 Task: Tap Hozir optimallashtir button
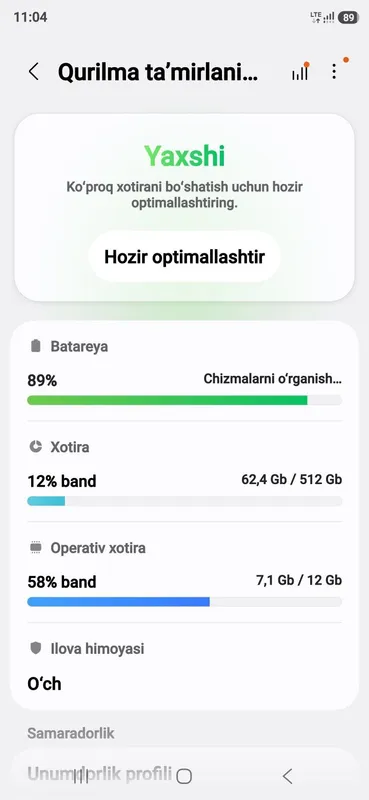(x=184, y=257)
